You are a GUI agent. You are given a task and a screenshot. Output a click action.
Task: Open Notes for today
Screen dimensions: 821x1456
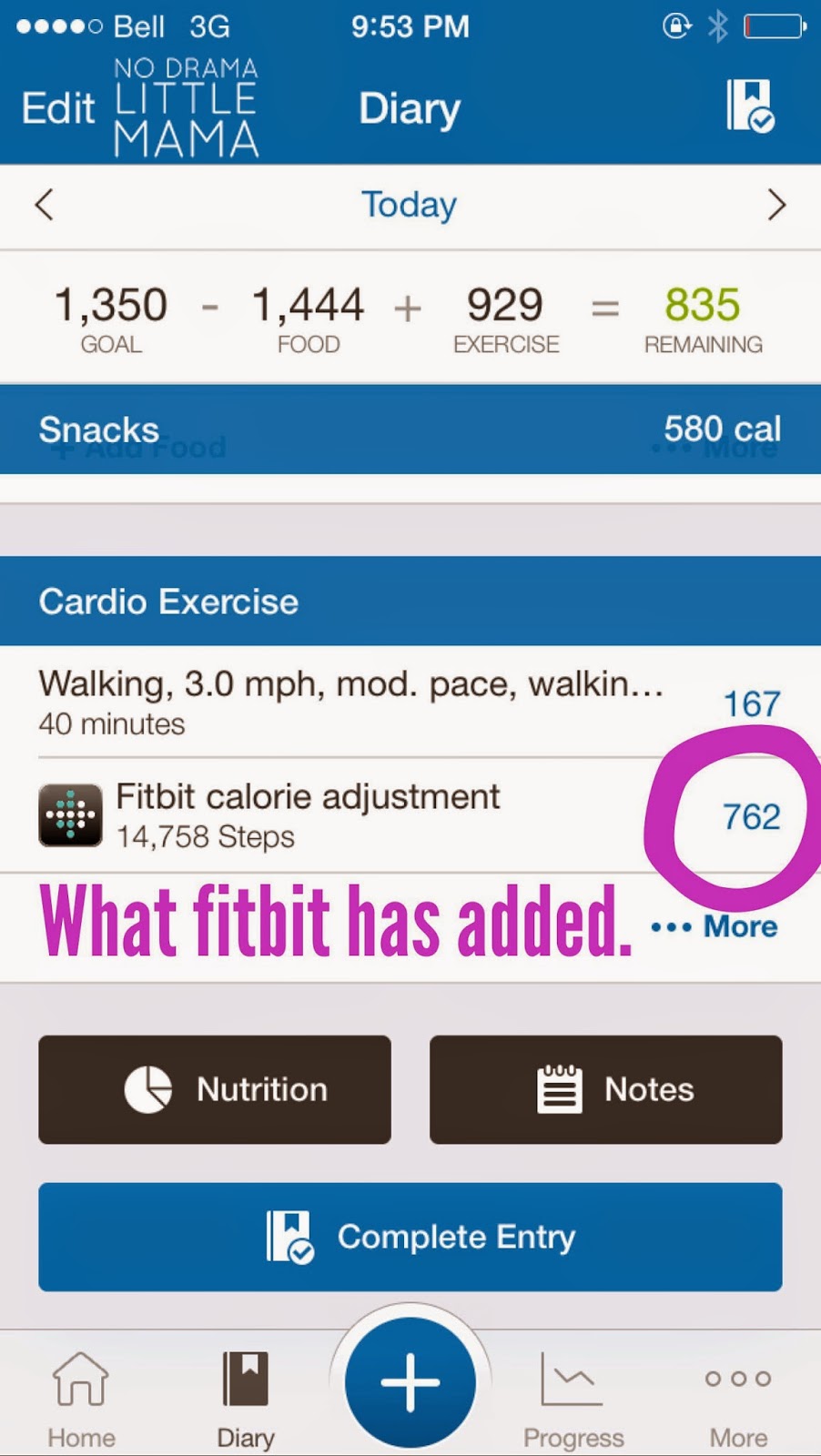click(605, 1089)
